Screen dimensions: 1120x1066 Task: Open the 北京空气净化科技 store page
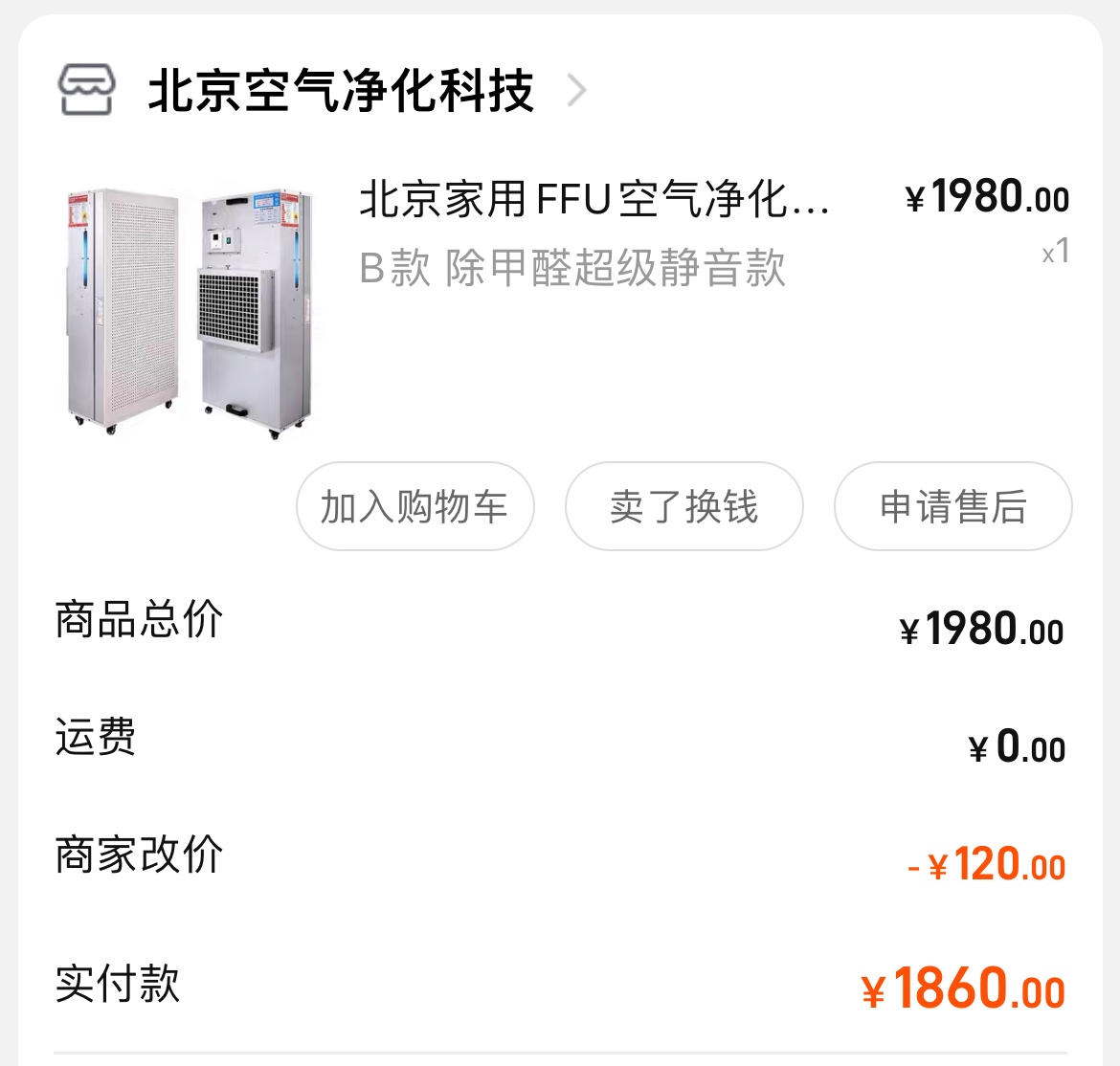pyautogui.click(x=340, y=91)
